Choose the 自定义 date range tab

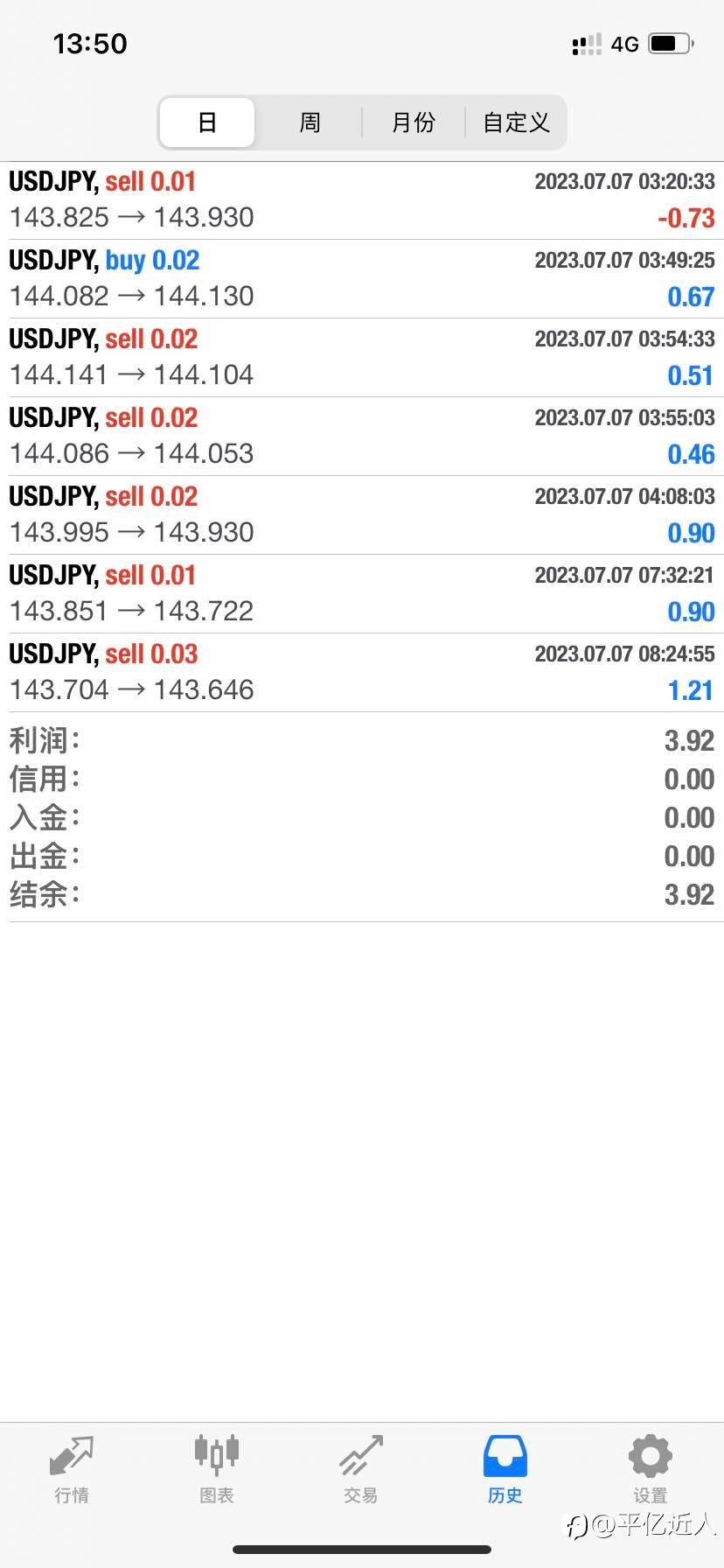[x=516, y=122]
